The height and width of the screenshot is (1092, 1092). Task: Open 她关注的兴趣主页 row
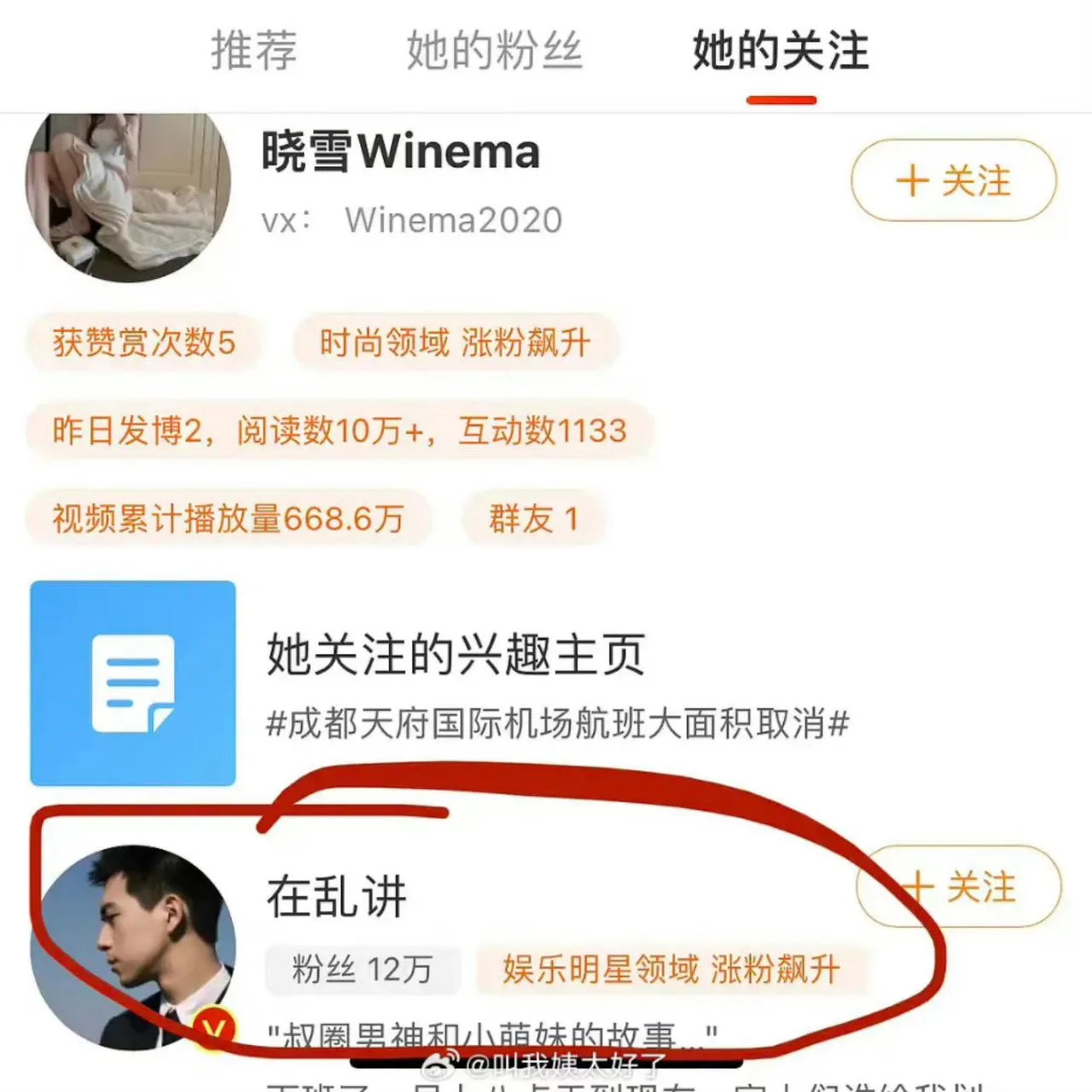point(455,655)
